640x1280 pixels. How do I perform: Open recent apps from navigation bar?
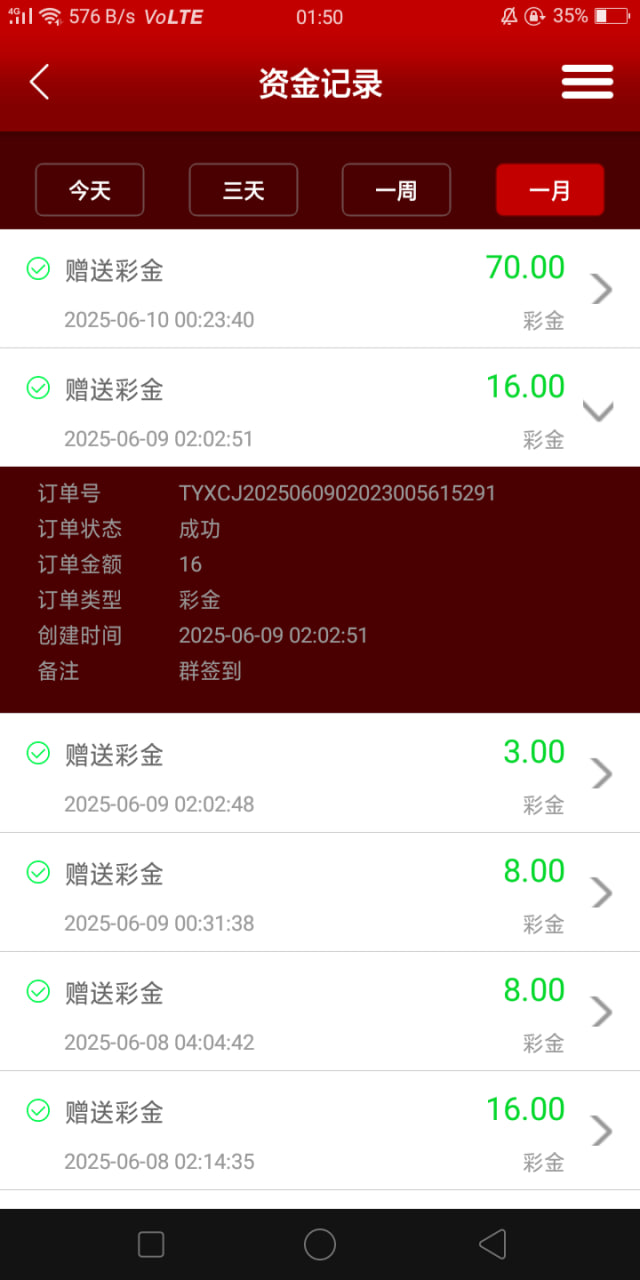[x=151, y=1244]
